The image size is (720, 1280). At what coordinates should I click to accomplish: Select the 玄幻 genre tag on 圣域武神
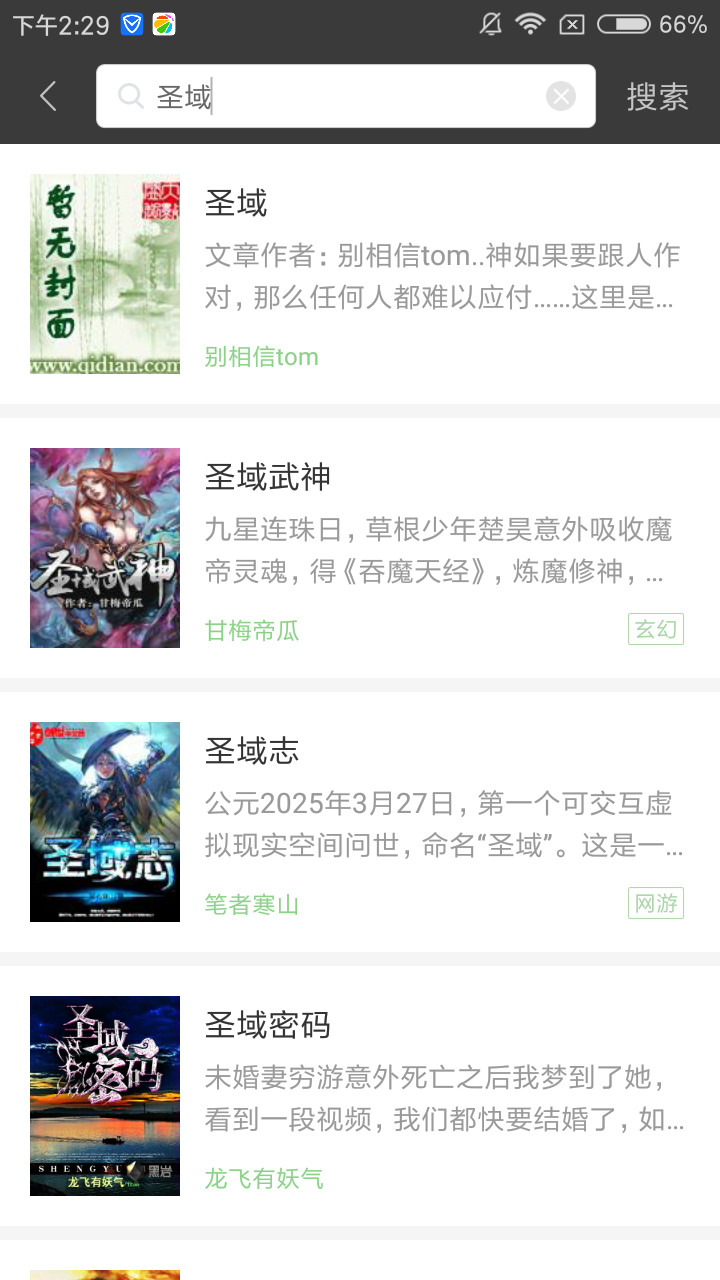point(655,628)
